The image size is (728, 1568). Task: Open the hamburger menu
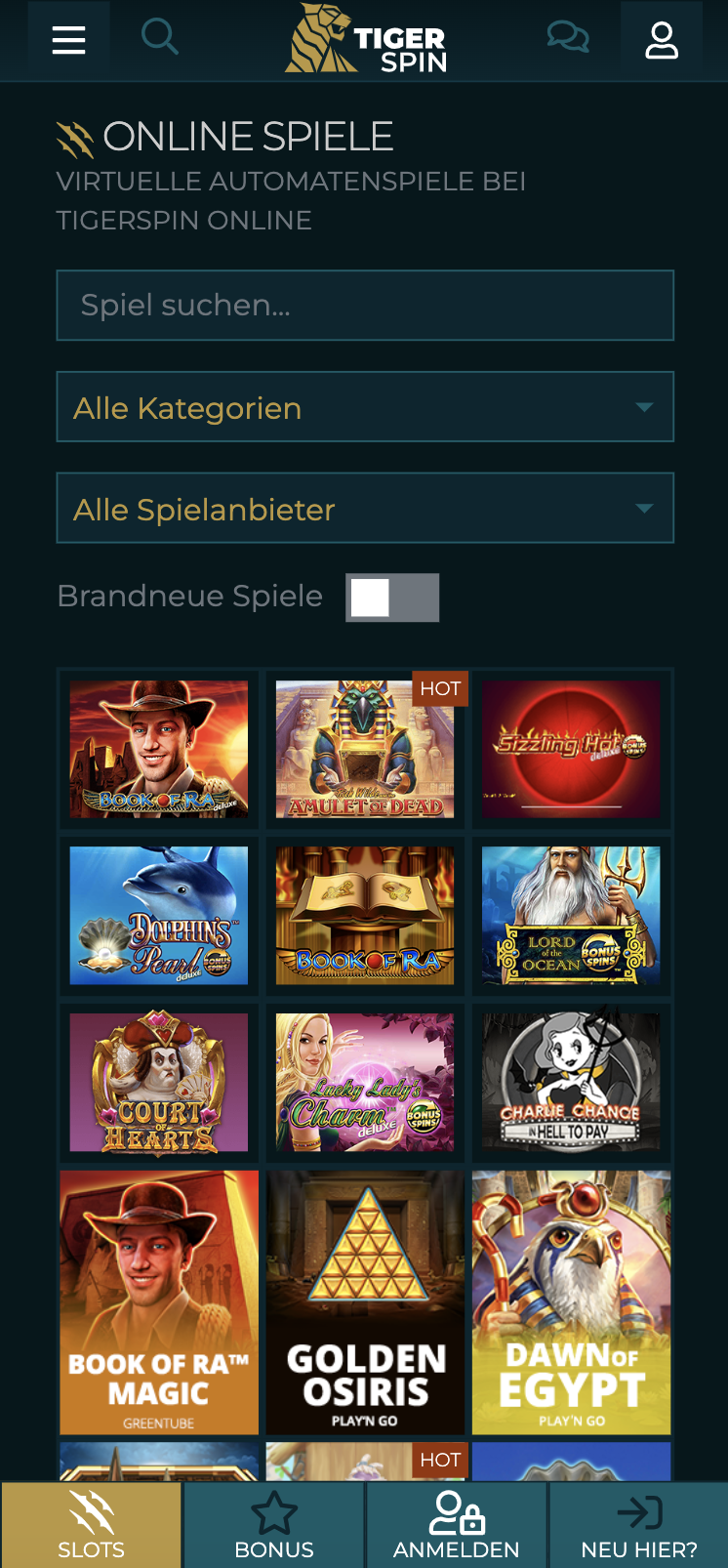click(68, 40)
